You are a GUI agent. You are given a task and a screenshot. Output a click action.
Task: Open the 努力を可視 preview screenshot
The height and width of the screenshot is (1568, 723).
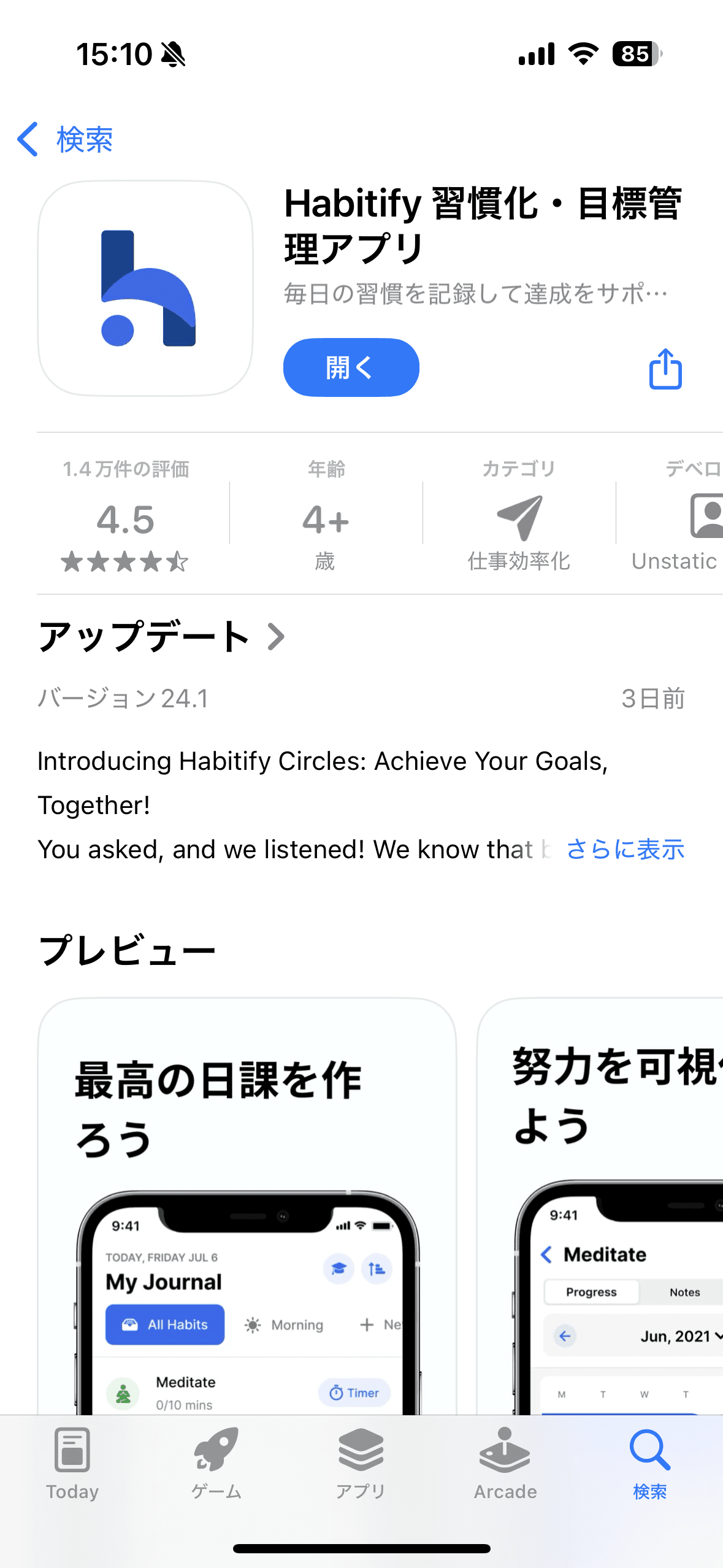coord(601,1205)
